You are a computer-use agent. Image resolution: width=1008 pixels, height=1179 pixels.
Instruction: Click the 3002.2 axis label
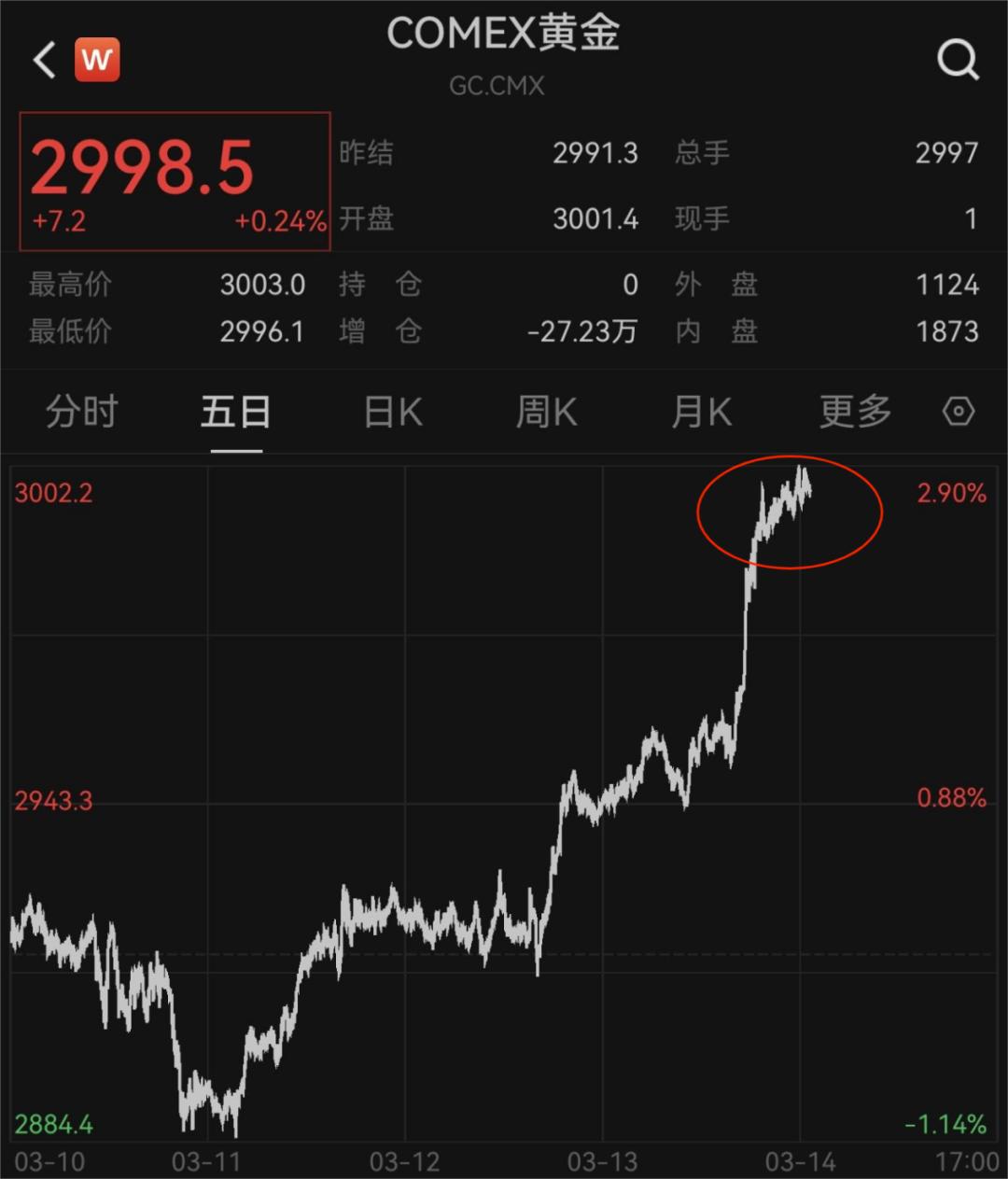(53, 492)
